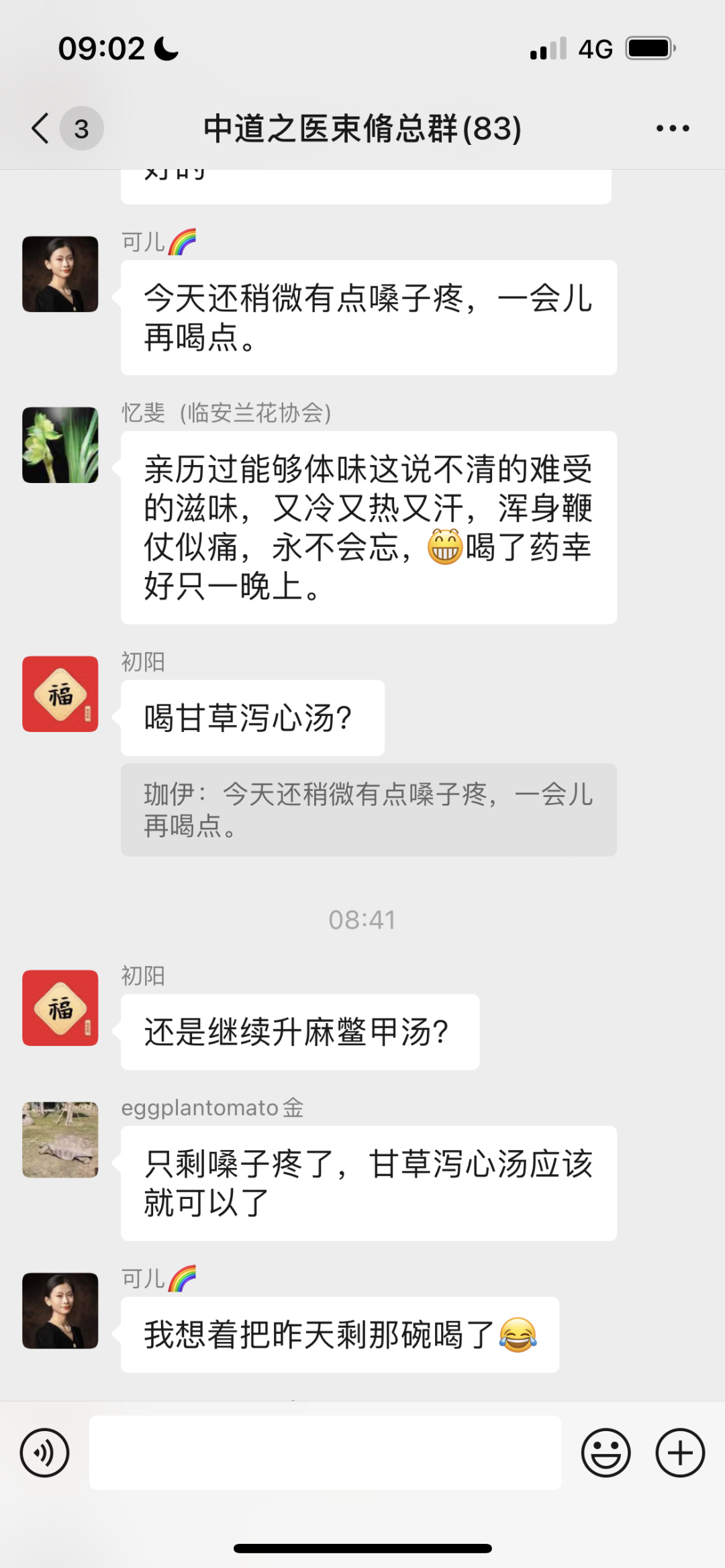Tap 初阳's red 福 avatar
The width and height of the screenshot is (725, 1568).
pyautogui.click(x=60, y=694)
